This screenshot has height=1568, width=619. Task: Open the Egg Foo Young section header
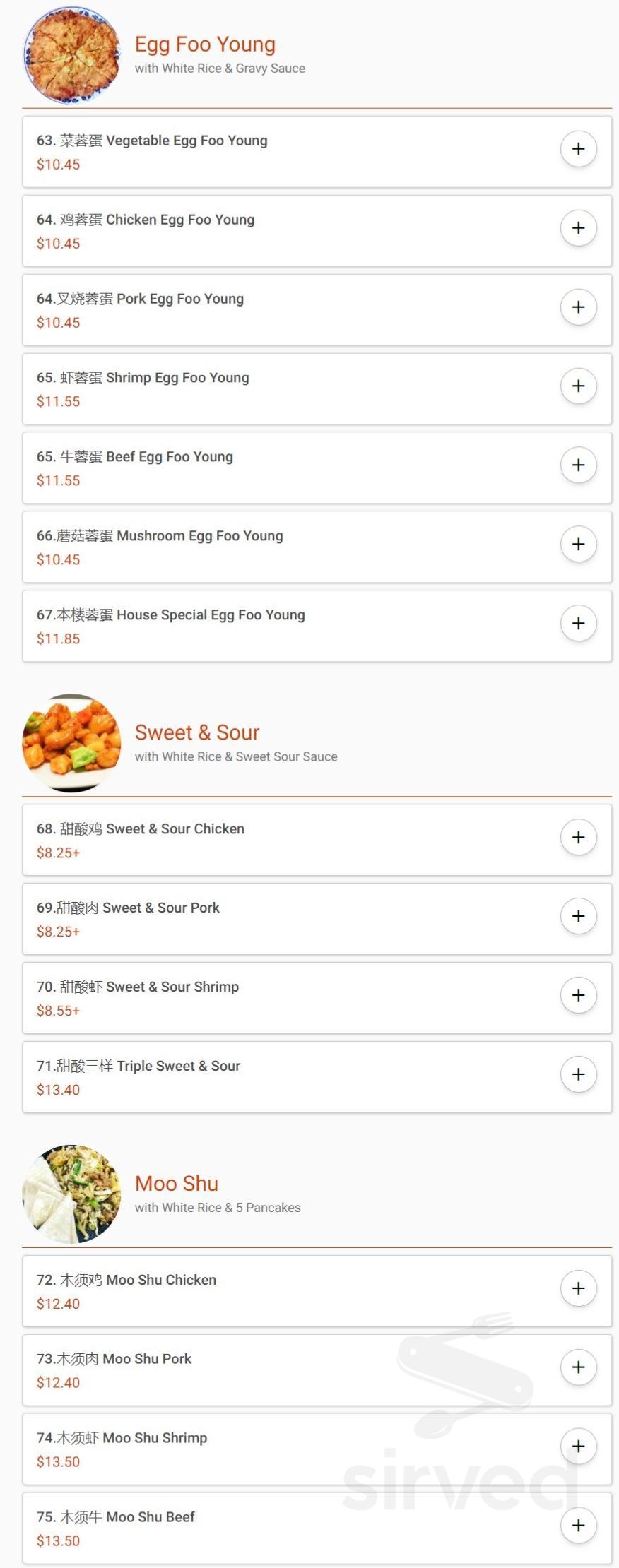coord(204,44)
